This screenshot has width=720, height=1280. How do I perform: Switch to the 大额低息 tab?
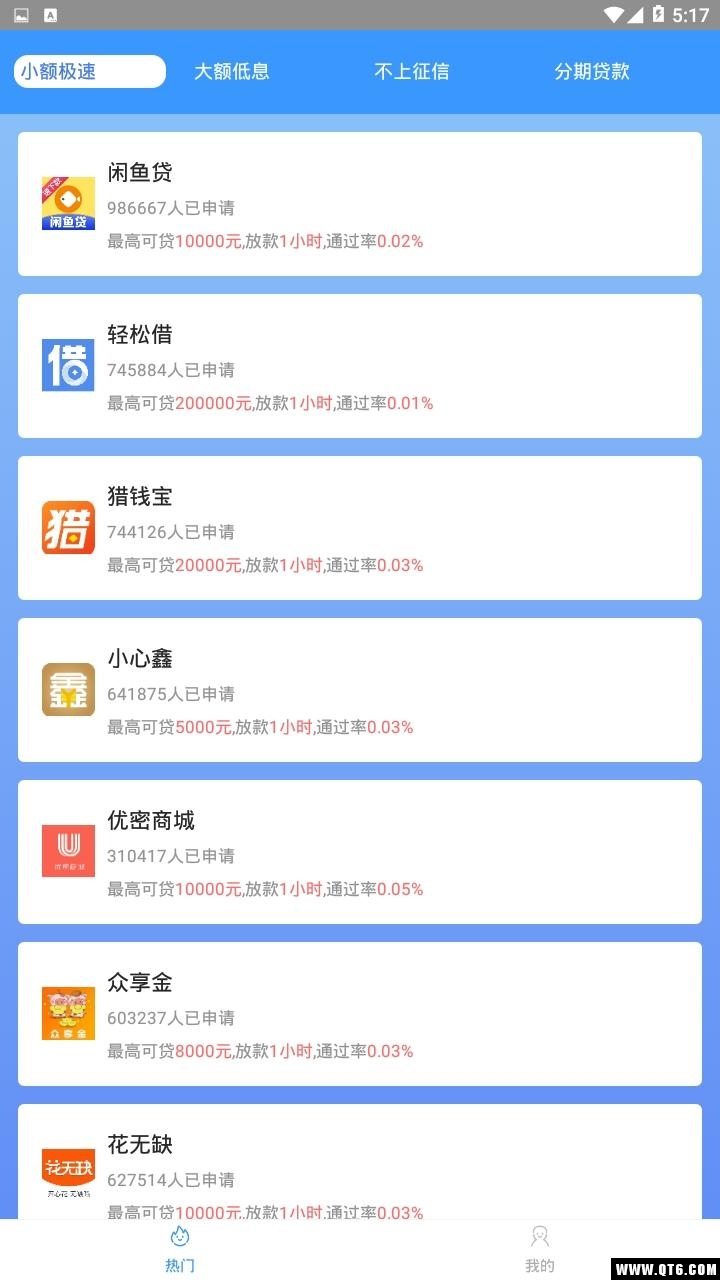[x=232, y=71]
